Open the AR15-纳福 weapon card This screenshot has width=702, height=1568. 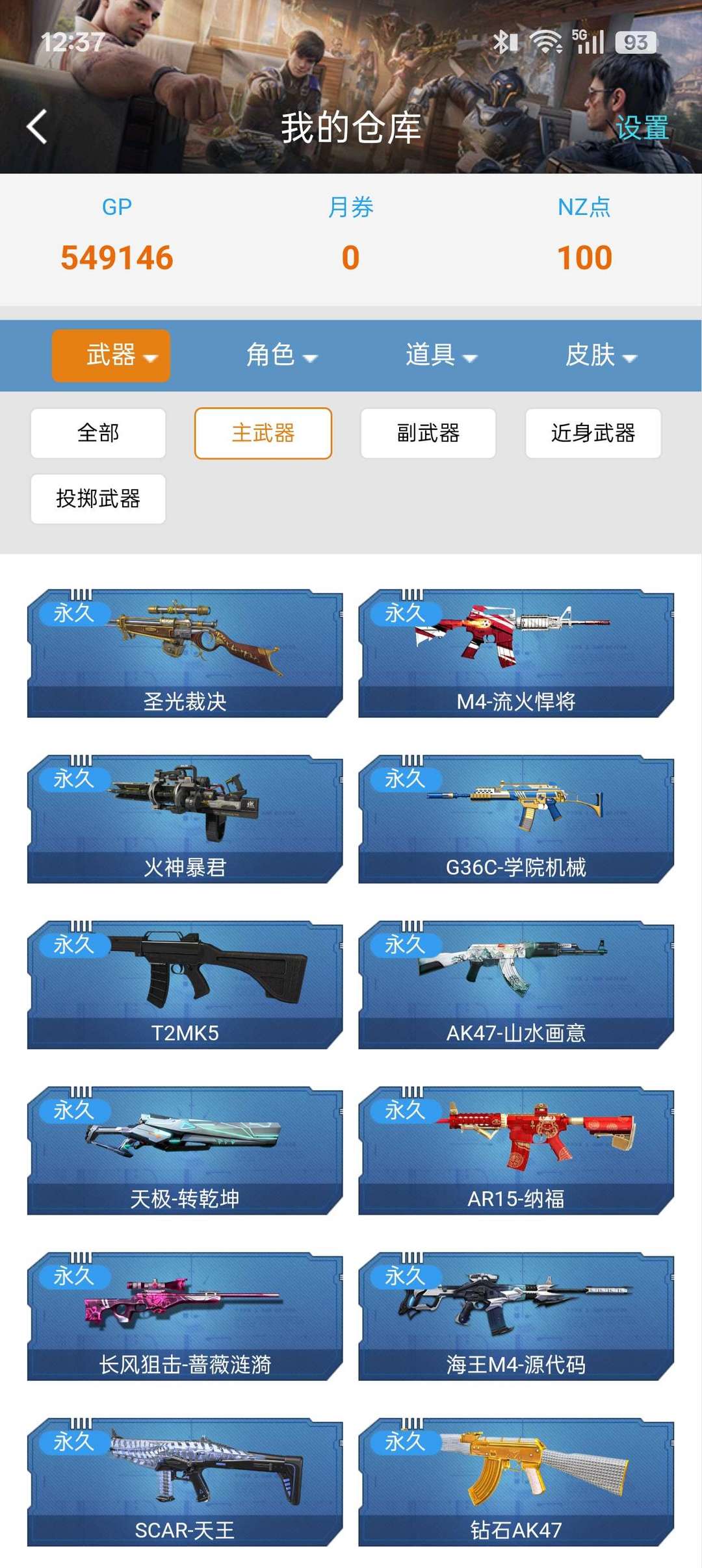[x=516, y=1150]
